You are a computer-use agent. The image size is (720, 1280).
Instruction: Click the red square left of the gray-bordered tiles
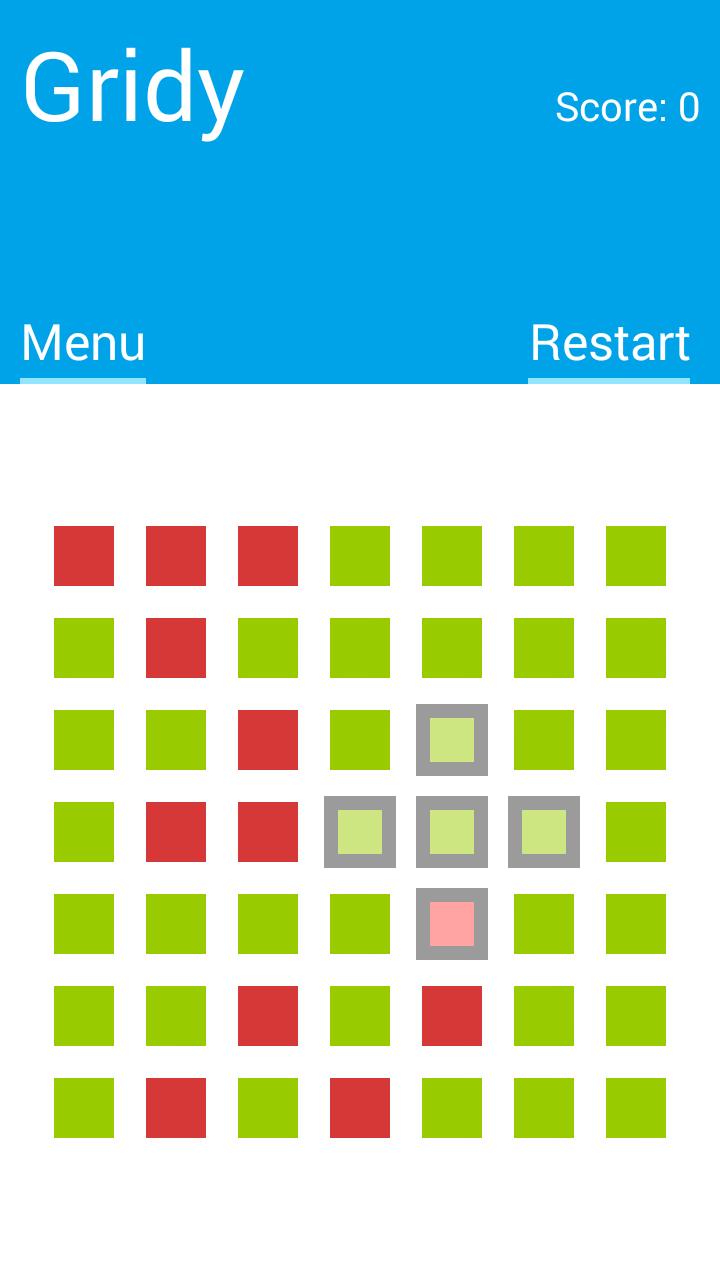(268, 832)
